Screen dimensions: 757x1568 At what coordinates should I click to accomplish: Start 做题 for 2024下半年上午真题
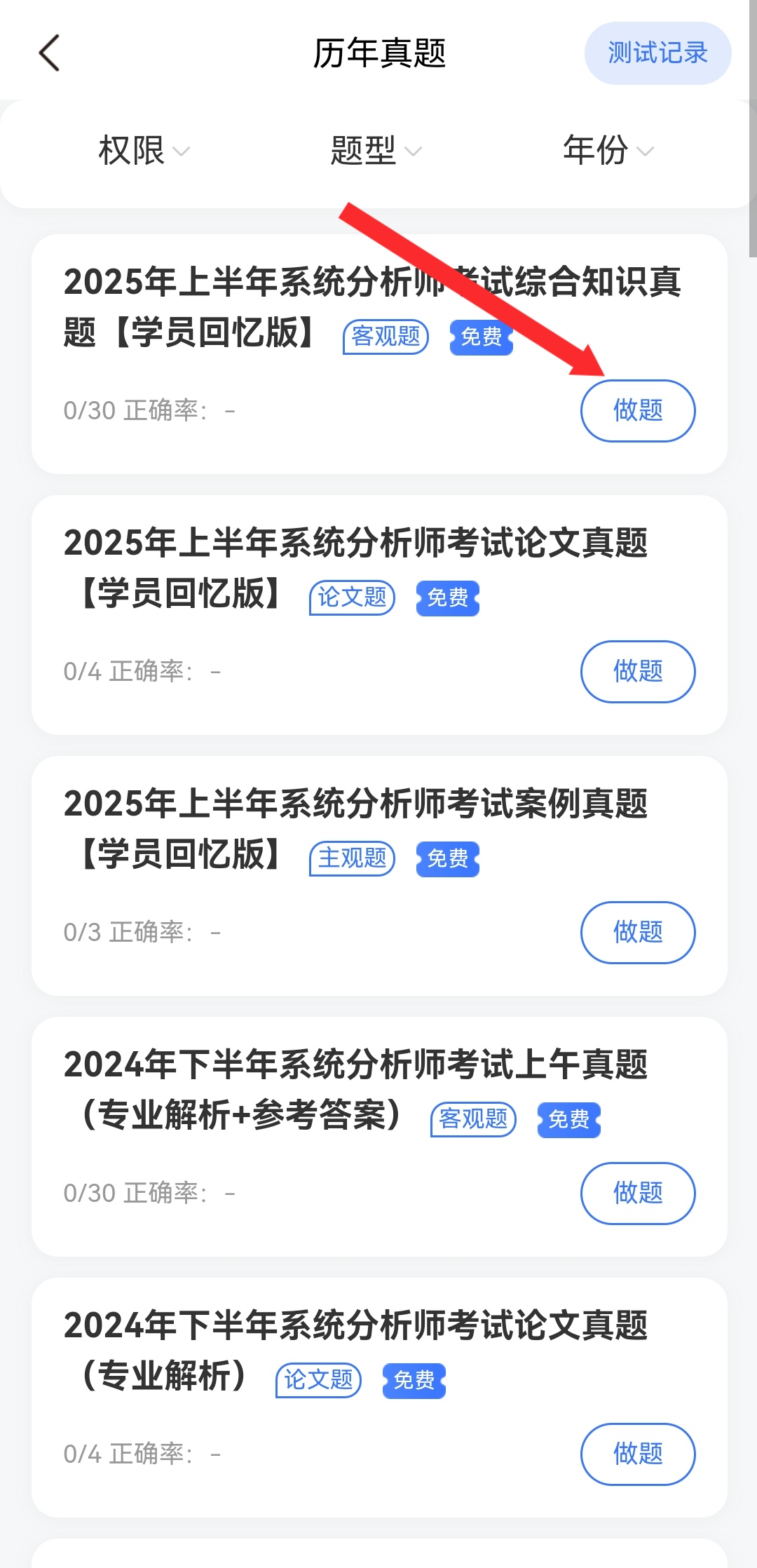(x=638, y=1194)
